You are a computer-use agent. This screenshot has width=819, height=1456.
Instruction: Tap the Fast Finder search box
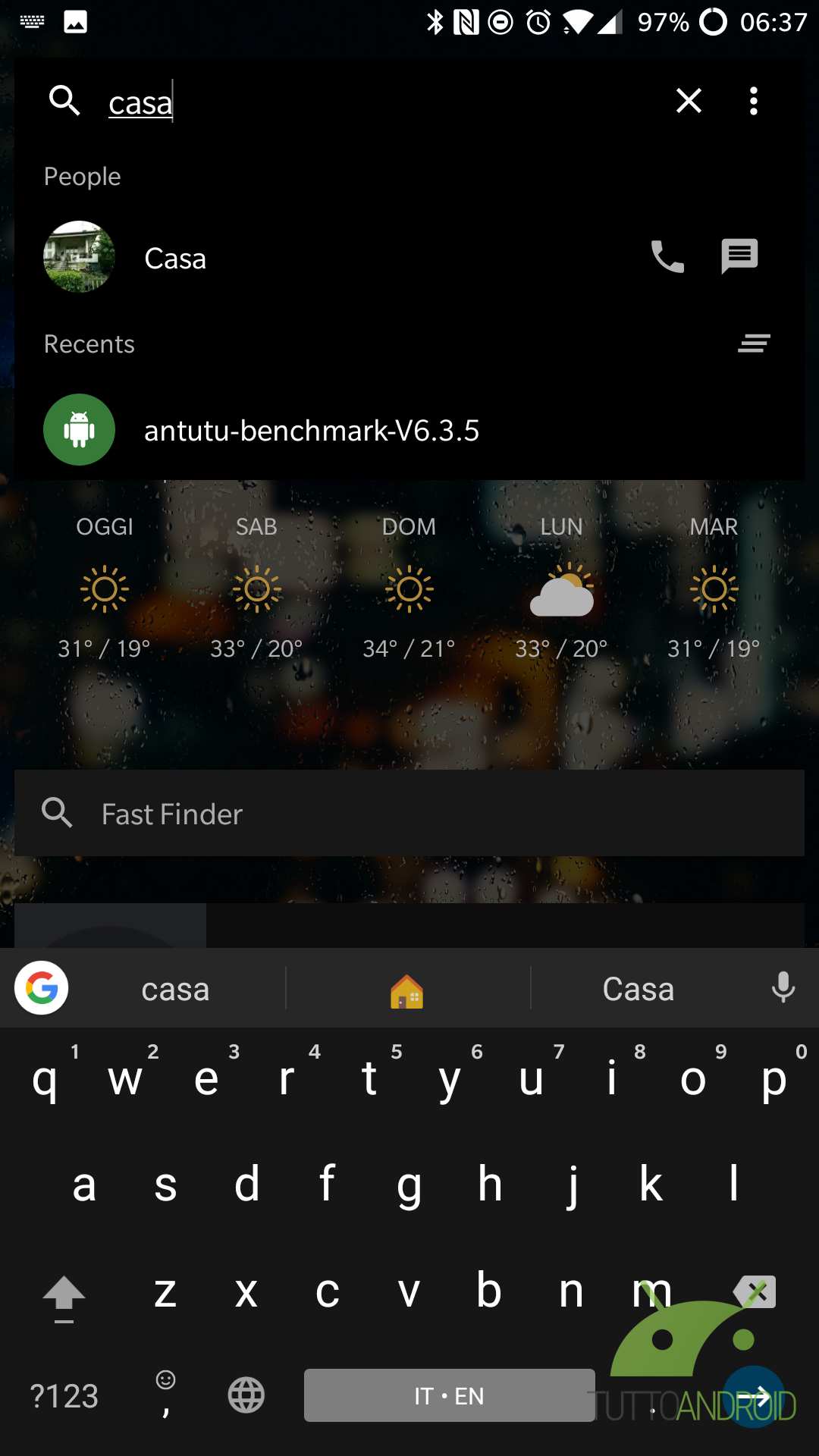coord(409,814)
